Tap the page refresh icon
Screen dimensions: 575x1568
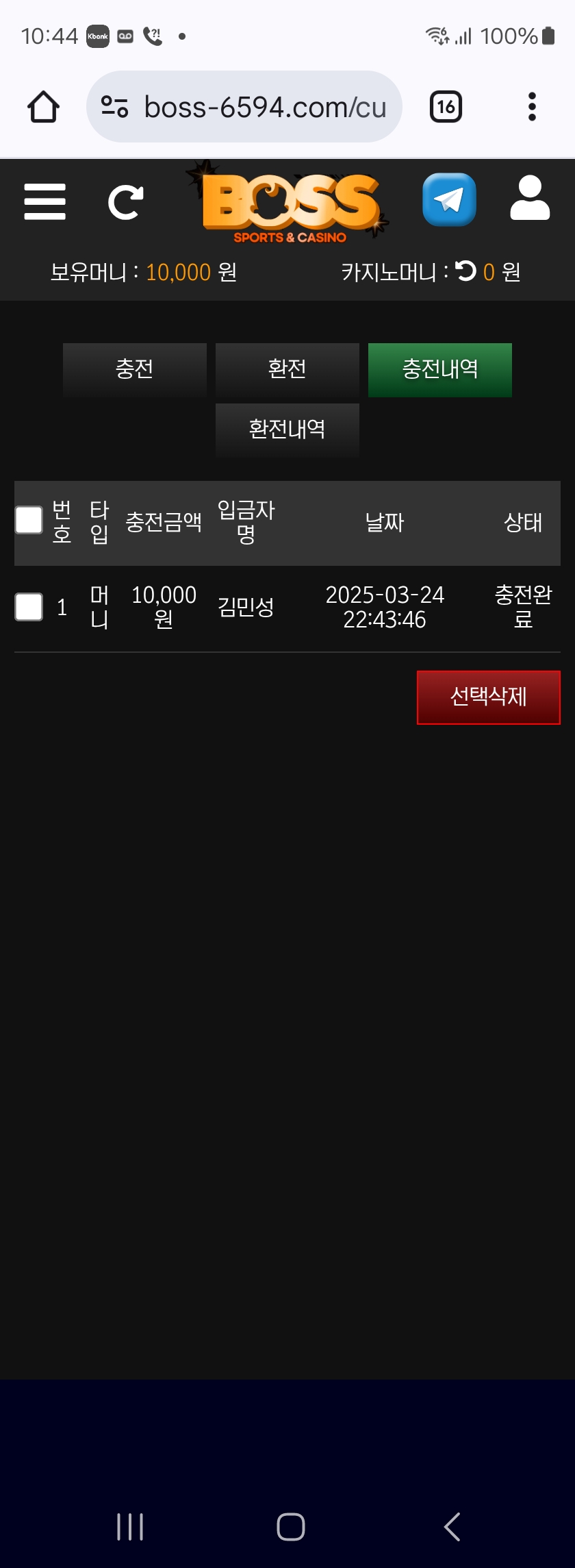125,202
